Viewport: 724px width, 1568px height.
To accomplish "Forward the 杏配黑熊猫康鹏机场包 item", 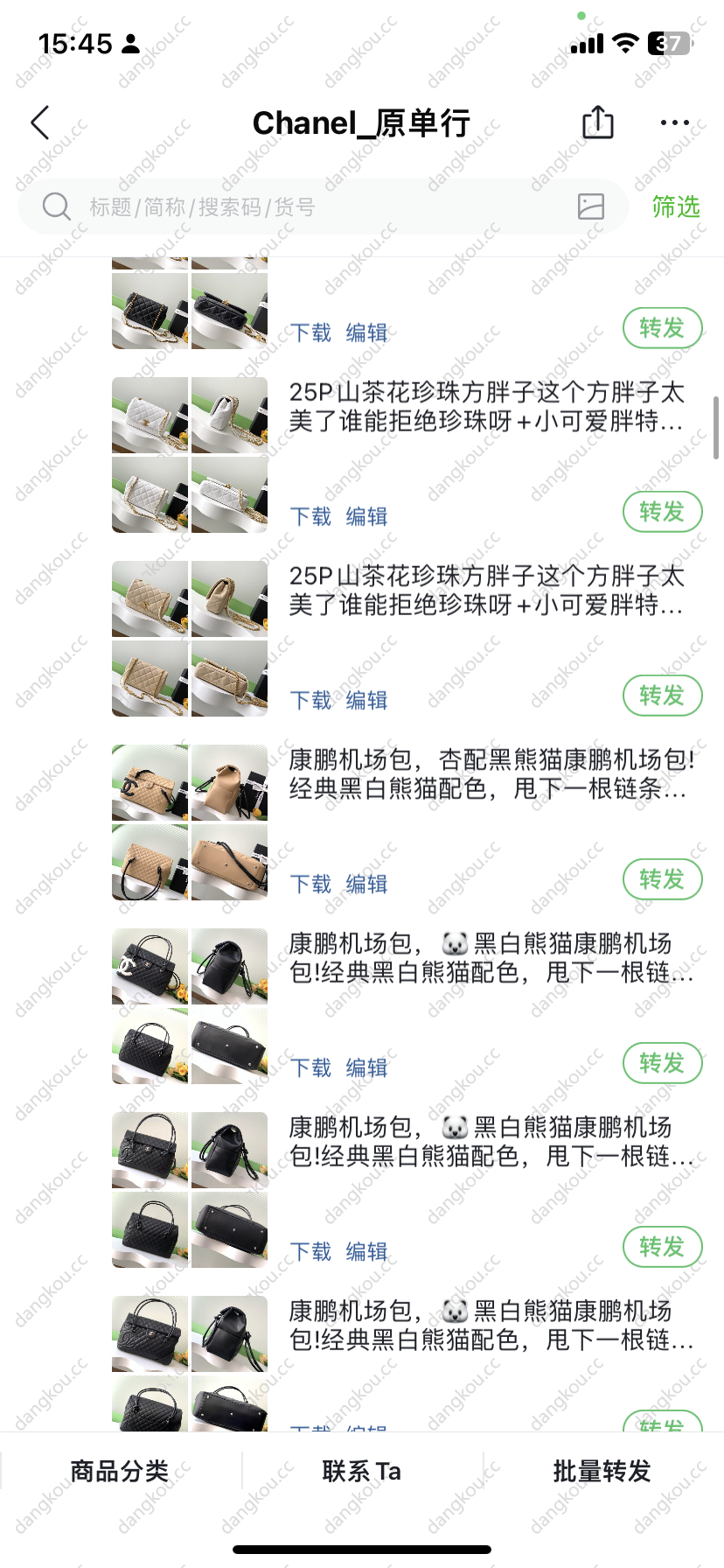I will [x=662, y=879].
